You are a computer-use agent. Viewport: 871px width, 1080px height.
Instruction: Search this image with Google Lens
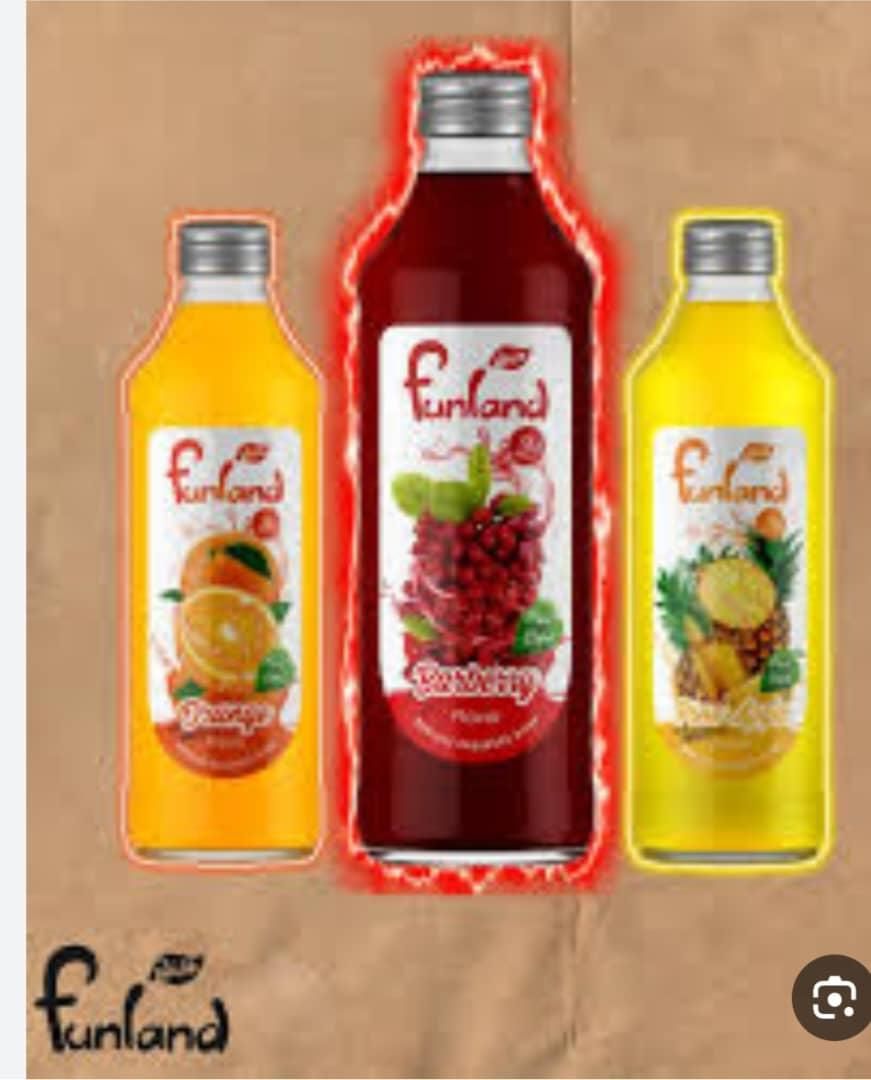tap(833, 997)
